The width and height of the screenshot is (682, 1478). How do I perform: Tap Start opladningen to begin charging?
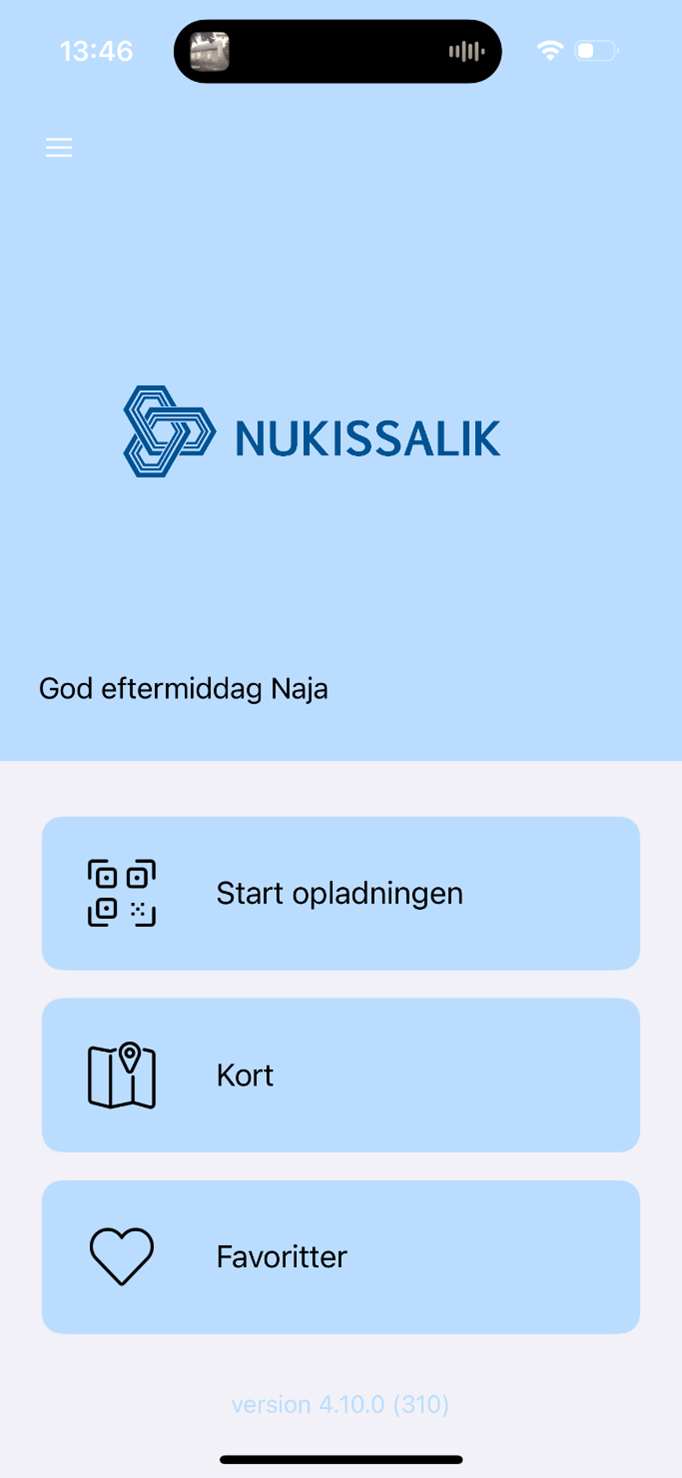[340, 893]
